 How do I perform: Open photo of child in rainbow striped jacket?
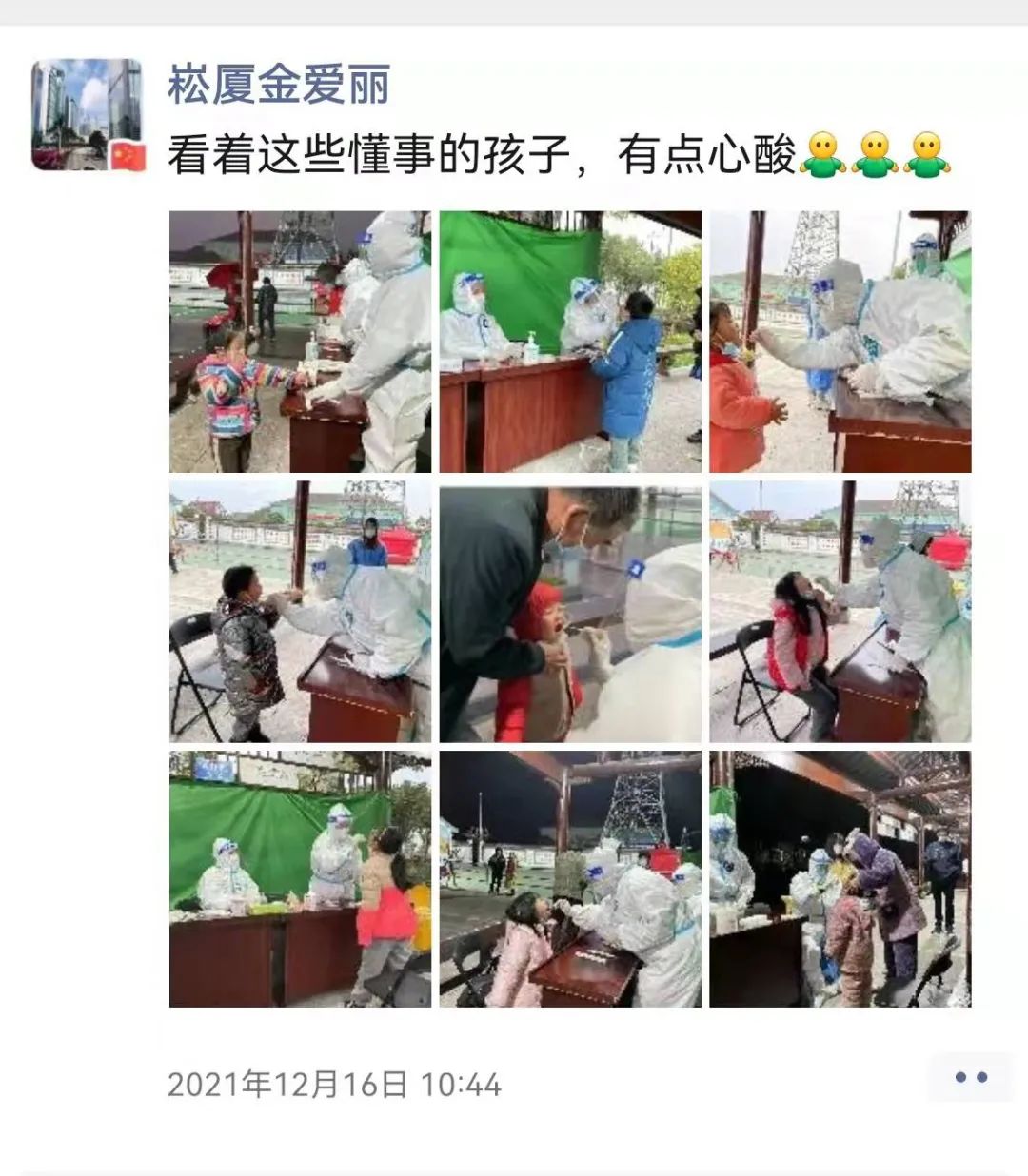coord(300,342)
